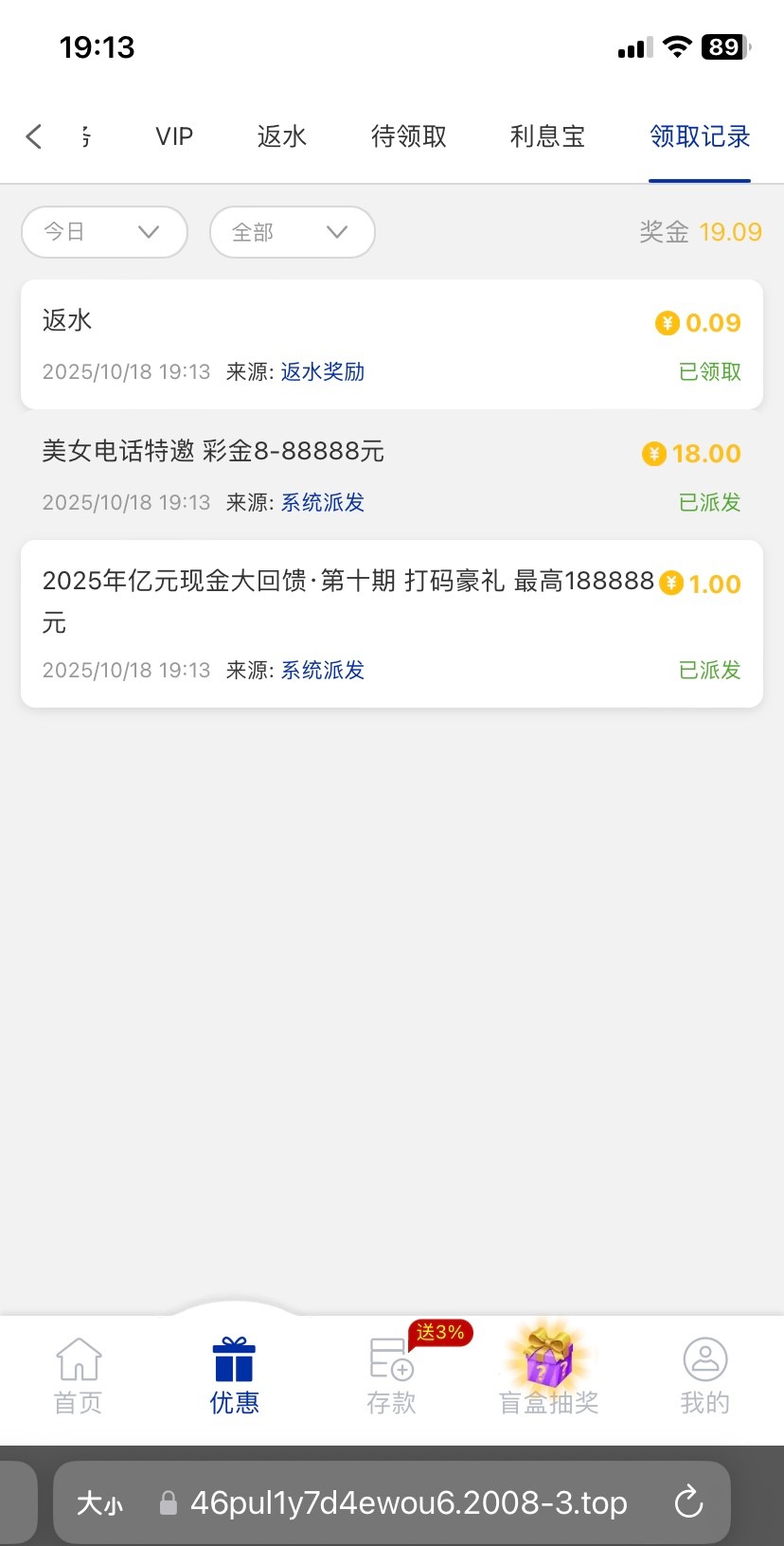
Task: Tap the browser address bar URL
Action: point(408,1502)
